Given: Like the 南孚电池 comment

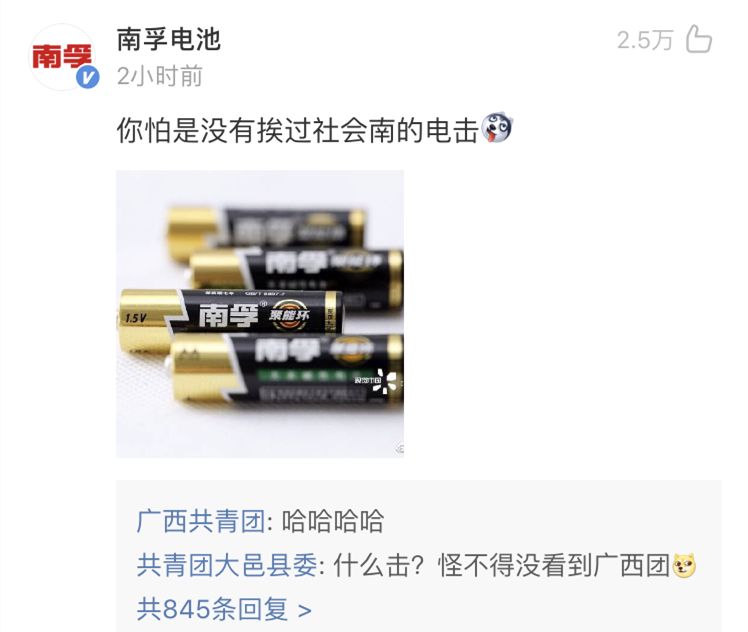Looking at the screenshot, I should 697,40.
